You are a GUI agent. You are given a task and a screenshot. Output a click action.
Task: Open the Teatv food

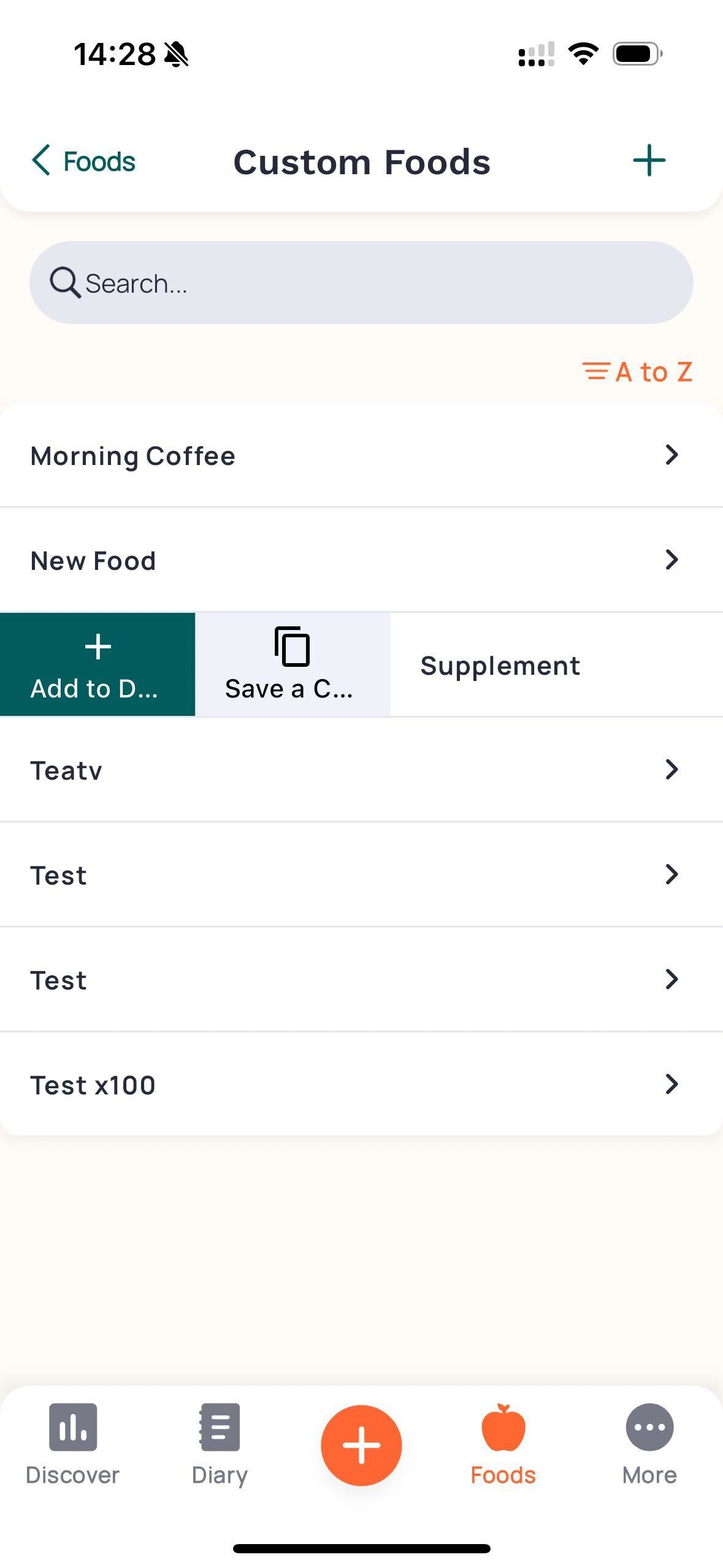(361, 770)
